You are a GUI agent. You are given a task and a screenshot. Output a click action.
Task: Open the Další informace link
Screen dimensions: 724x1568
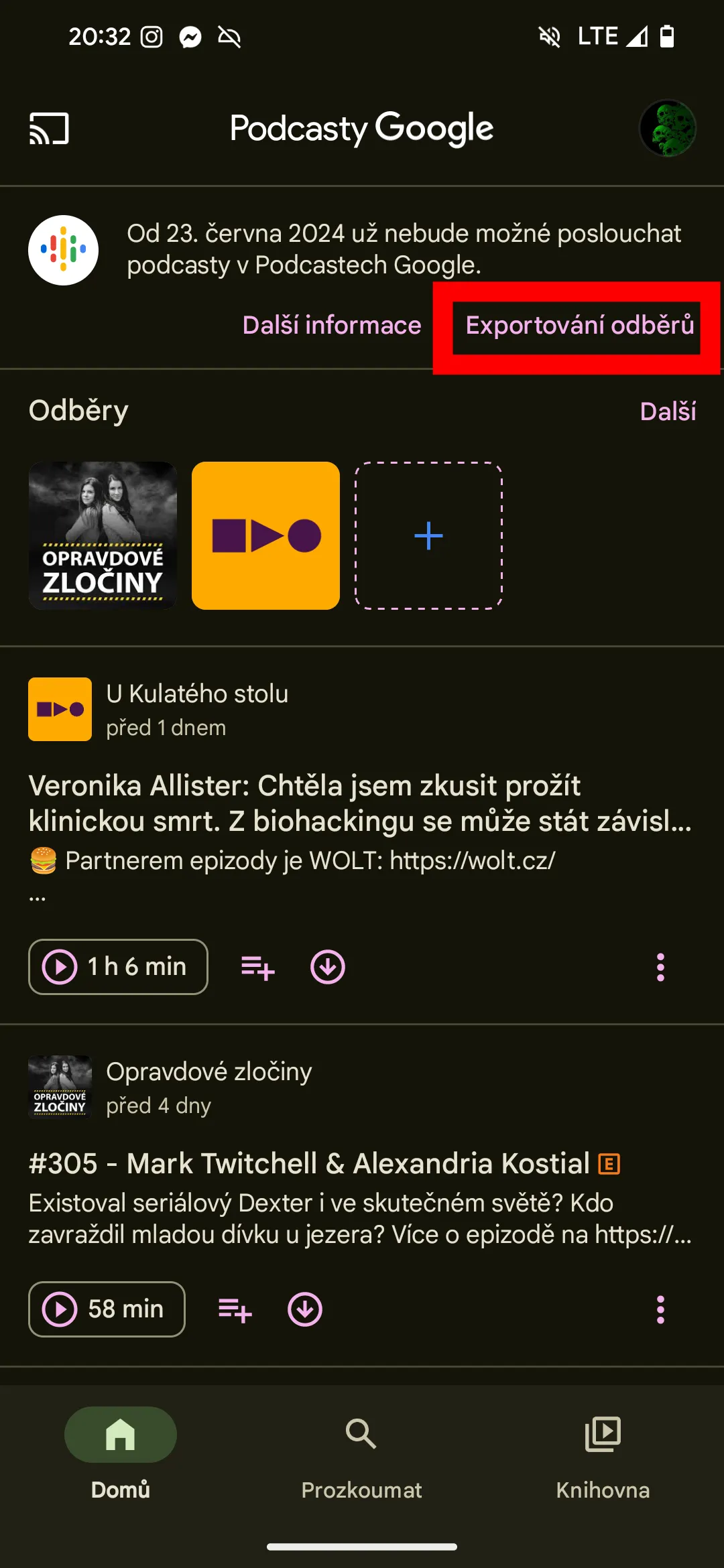(x=332, y=325)
